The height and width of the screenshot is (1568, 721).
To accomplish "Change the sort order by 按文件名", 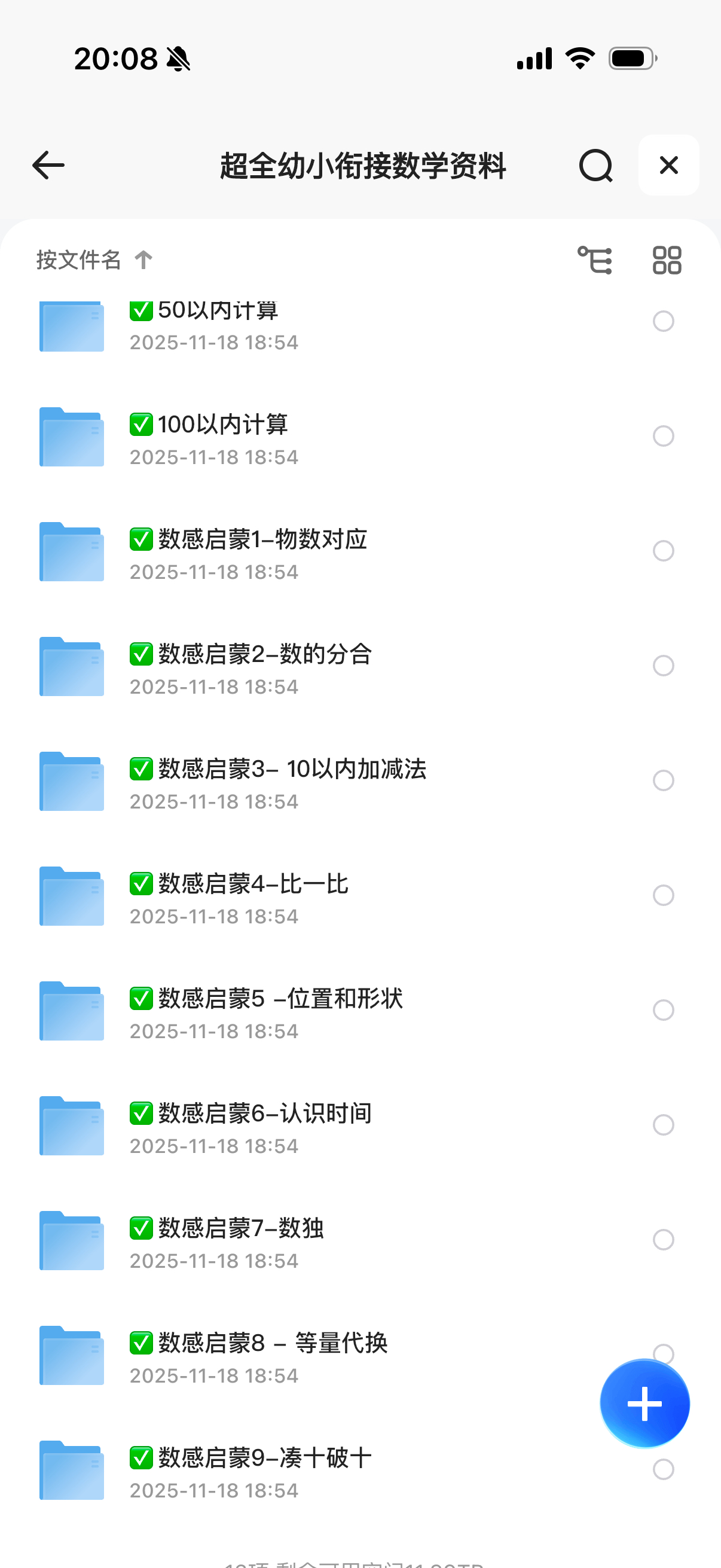I will (x=94, y=260).
